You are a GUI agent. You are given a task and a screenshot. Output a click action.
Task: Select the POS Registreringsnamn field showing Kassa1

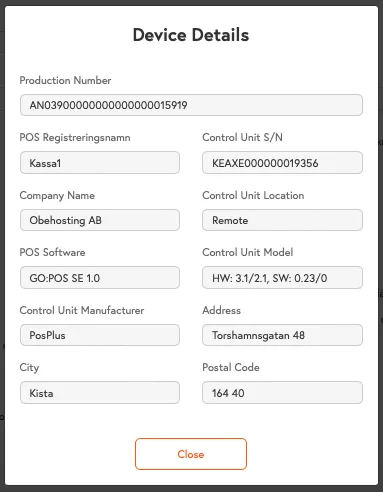click(100, 163)
